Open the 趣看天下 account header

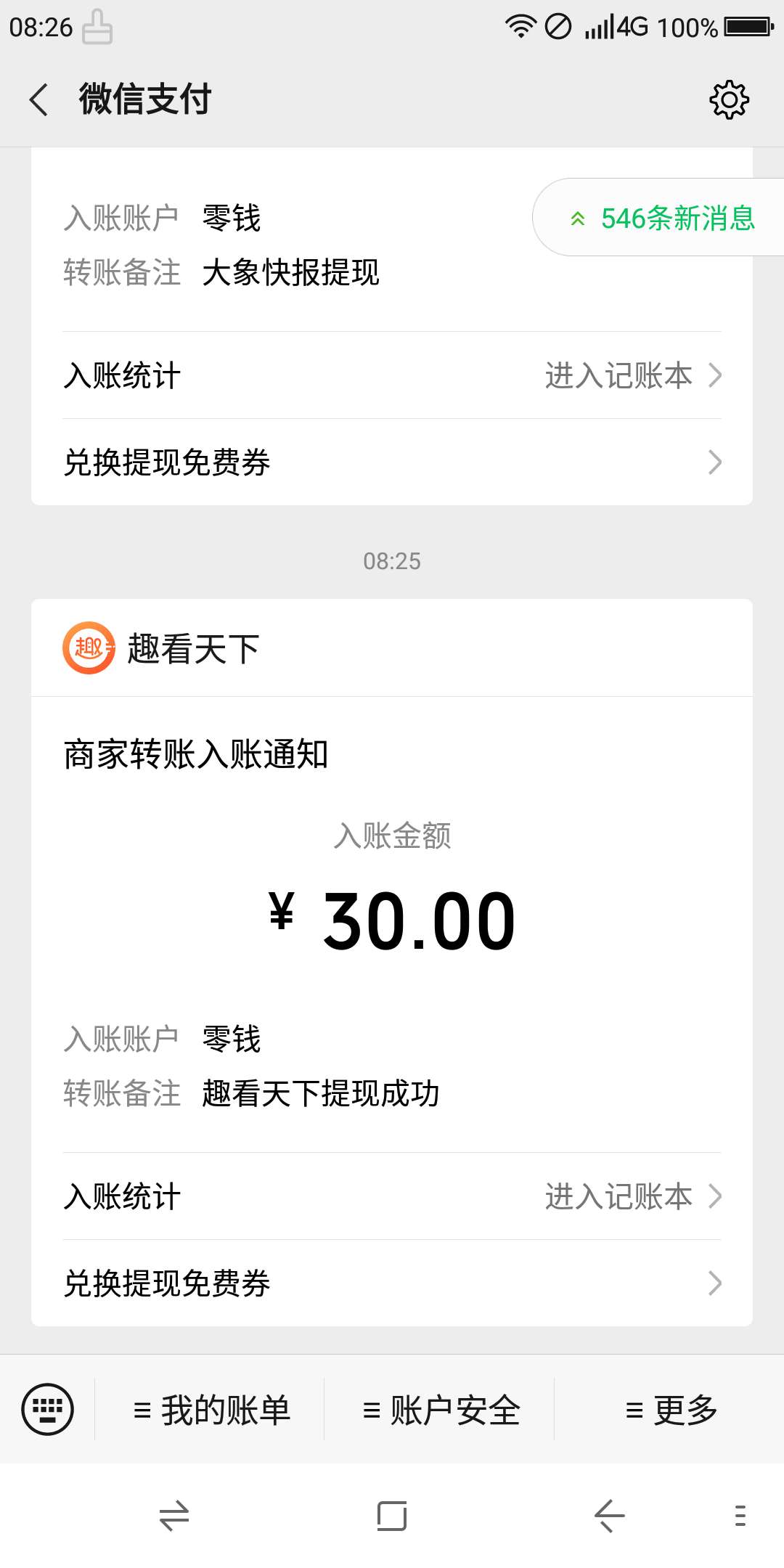click(193, 648)
